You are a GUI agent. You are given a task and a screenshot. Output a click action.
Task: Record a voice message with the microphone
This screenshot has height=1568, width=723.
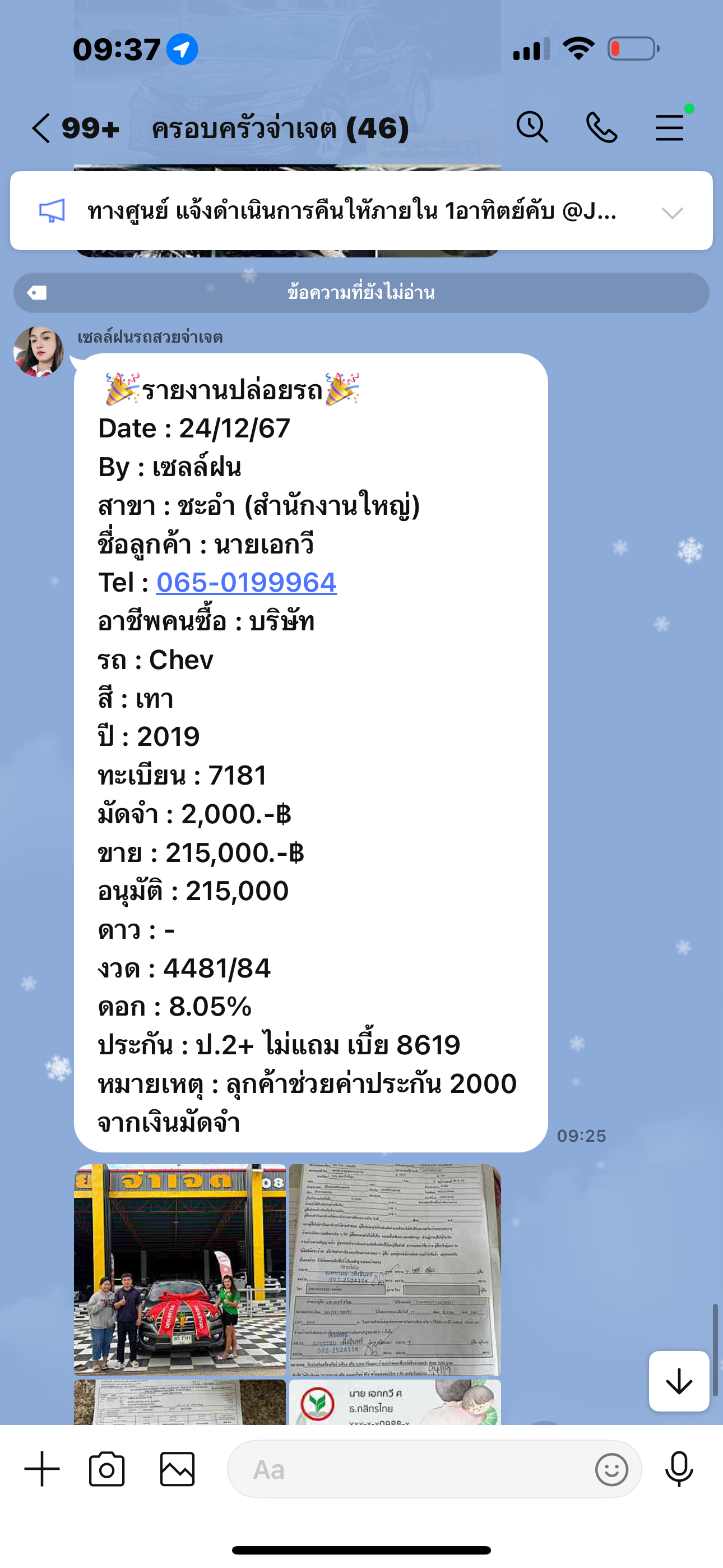click(x=679, y=1469)
